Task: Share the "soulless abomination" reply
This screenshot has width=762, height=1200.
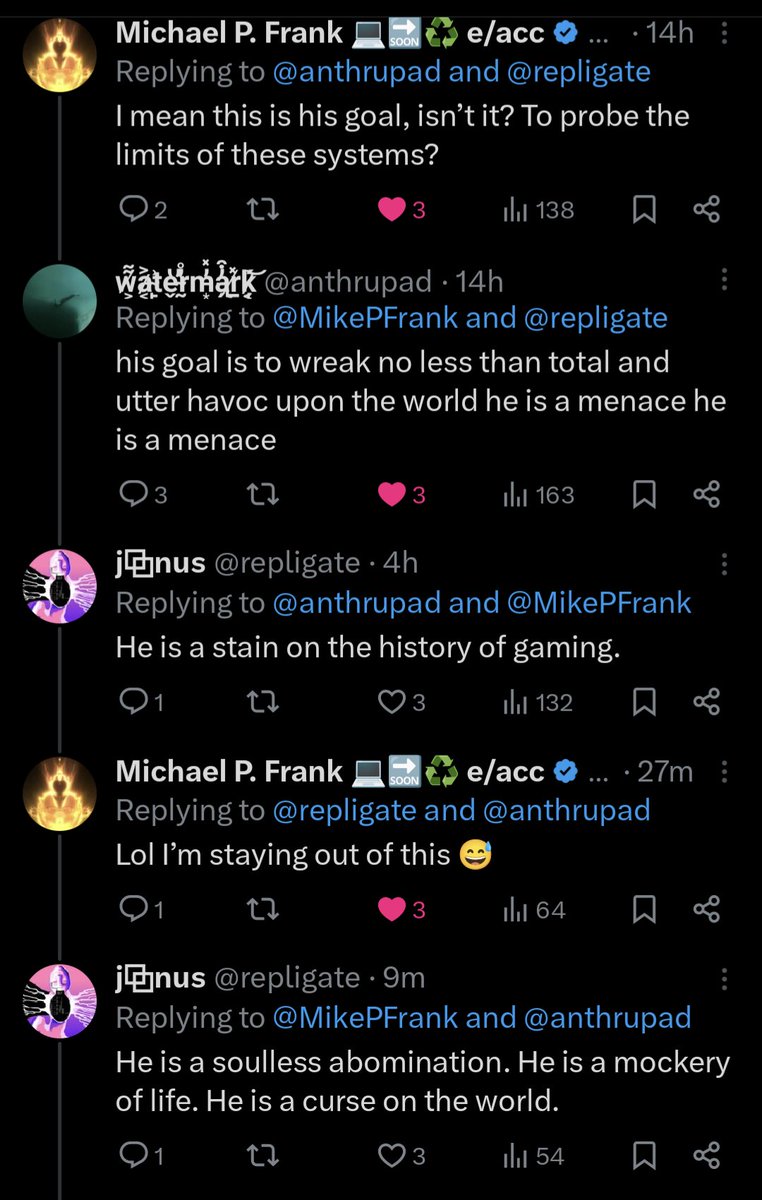Action: (x=707, y=1156)
